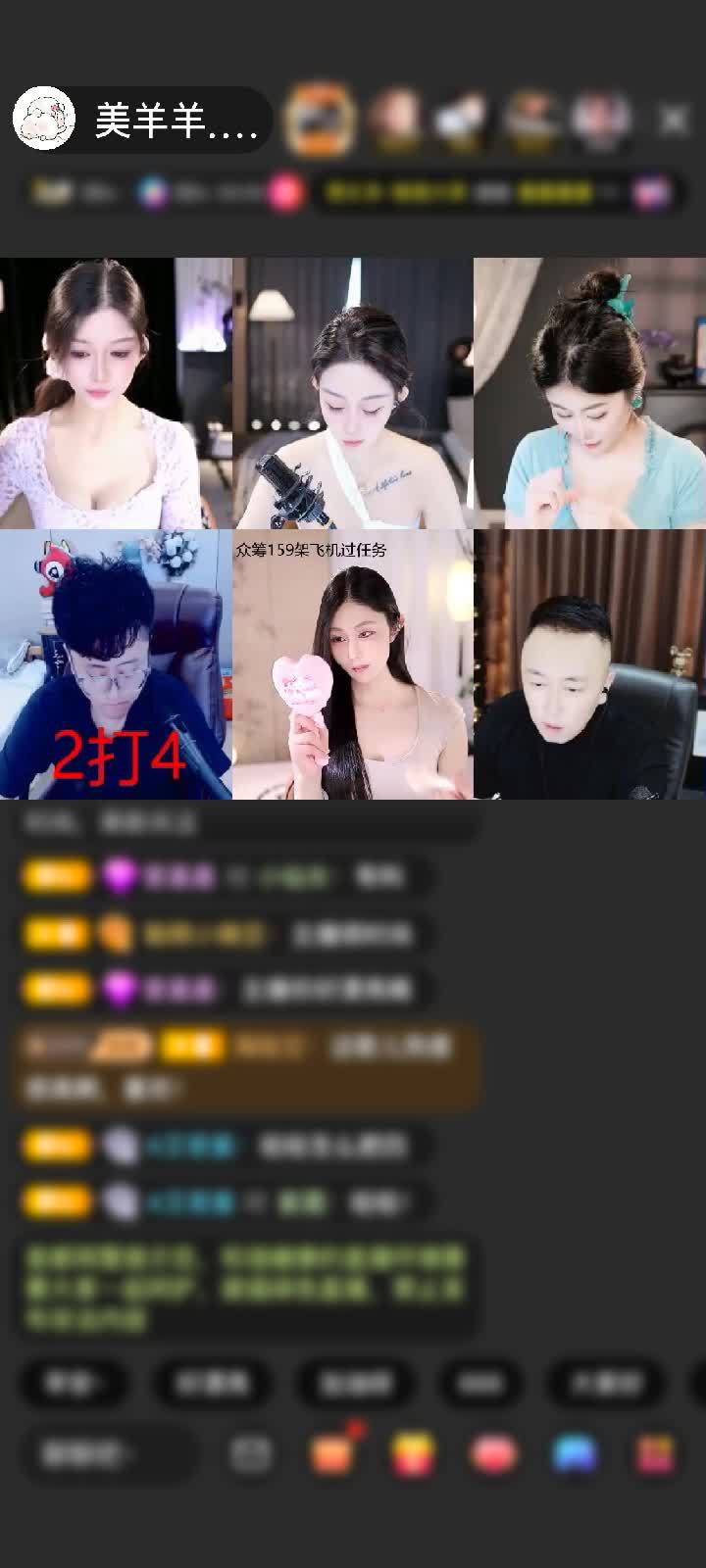Viewport: 706px width, 1568px height.
Task: Select the man in the black shirt
Action: pyautogui.click(x=589, y=664)
